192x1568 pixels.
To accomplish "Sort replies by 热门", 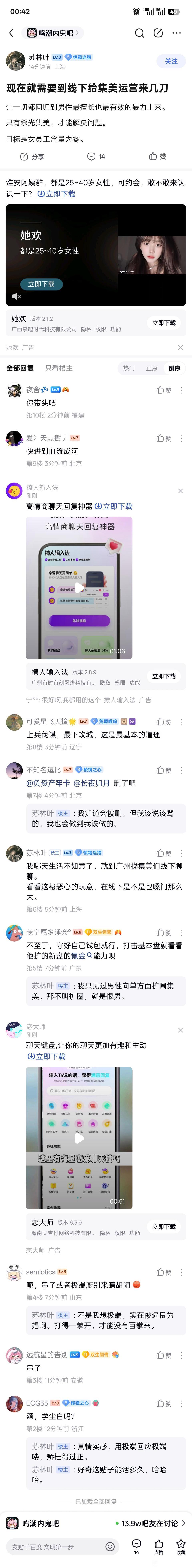I will [x=129, y=368].
